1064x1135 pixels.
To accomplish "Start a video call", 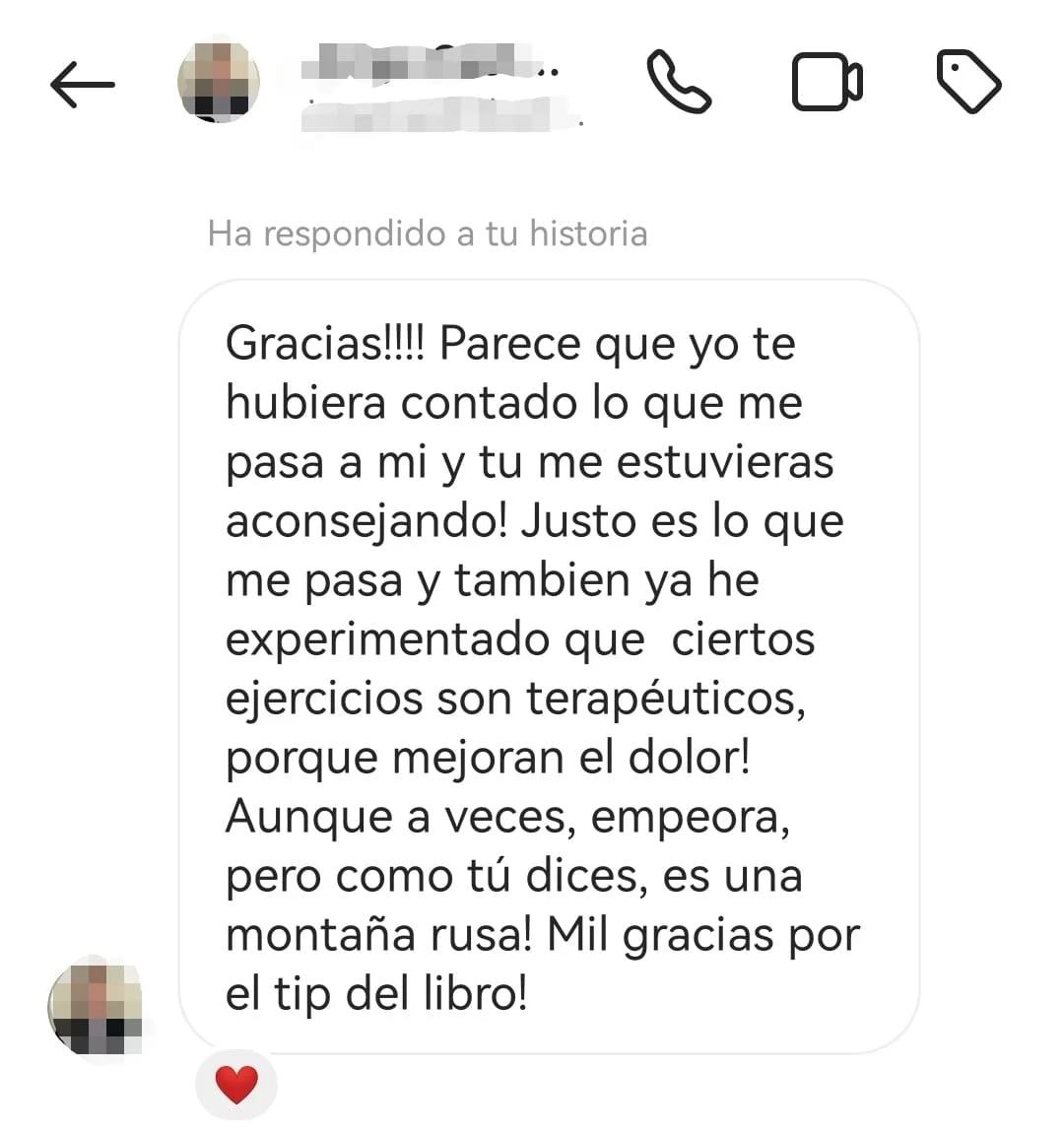I will pos(828,83).
